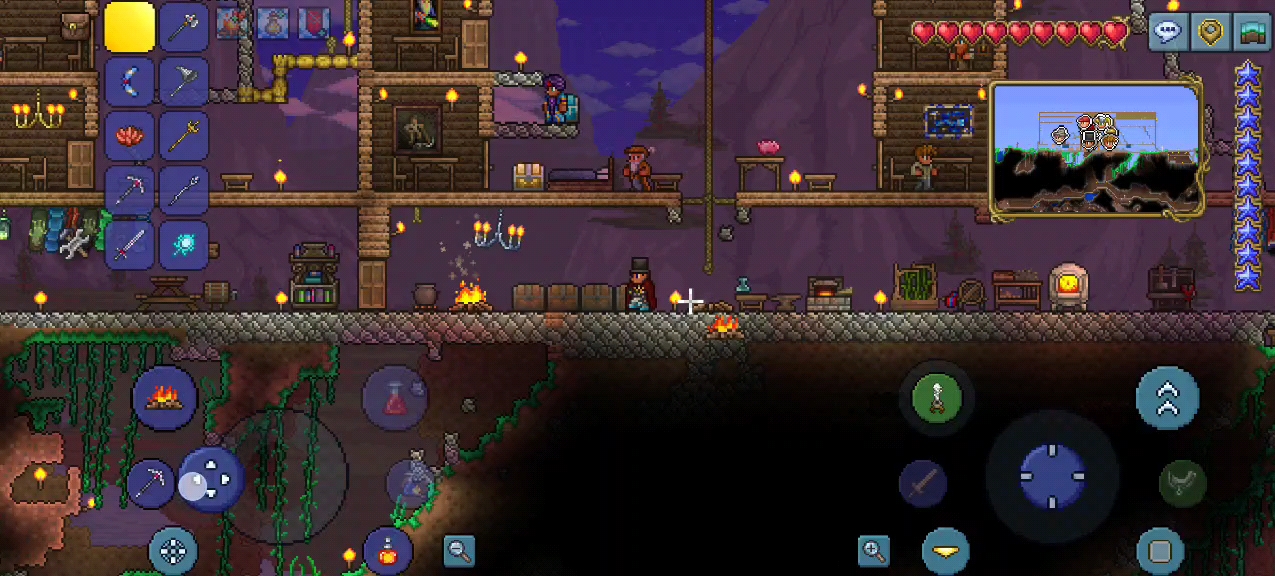
Task: Select the pickaxe hotbar slot
Action: [x=130, y=190]
